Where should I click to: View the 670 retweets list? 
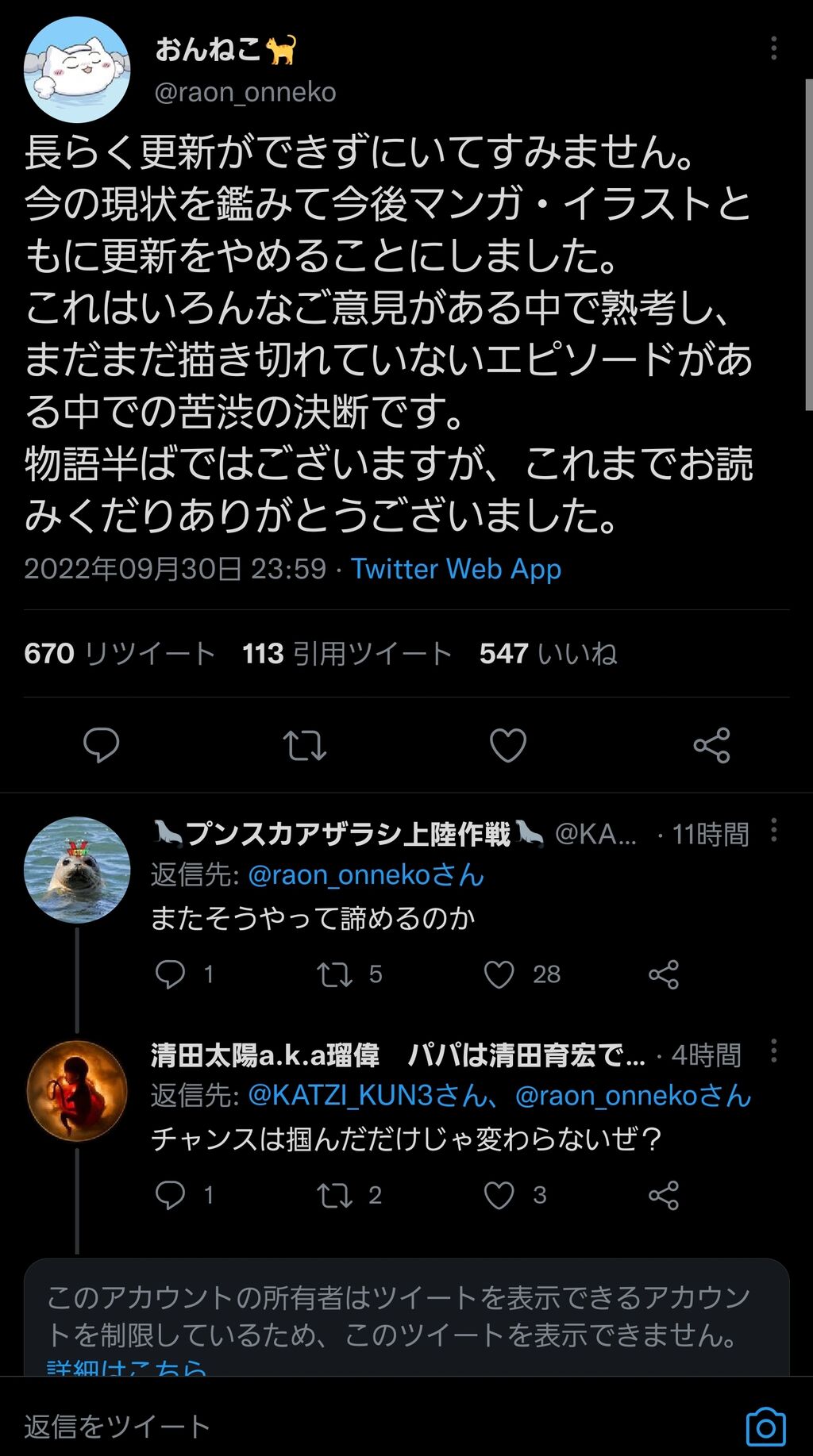coord(120,654)
